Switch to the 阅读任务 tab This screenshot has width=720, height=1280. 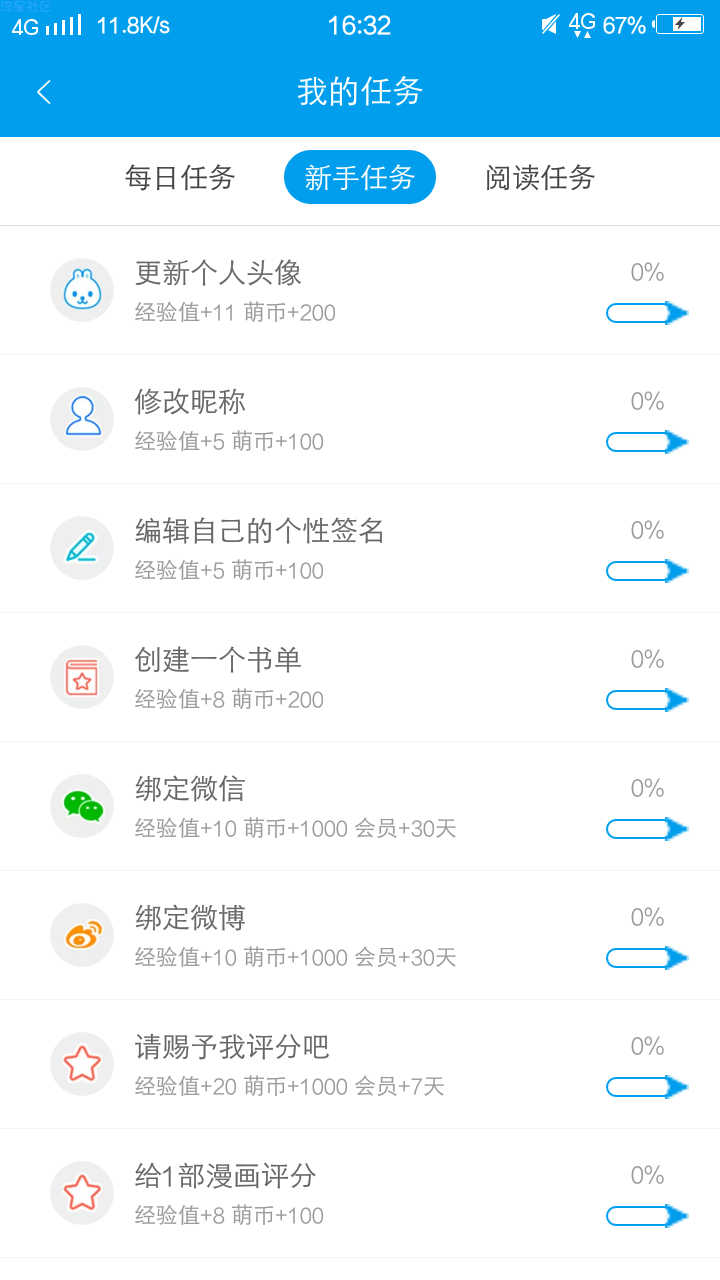pos(540,177)
